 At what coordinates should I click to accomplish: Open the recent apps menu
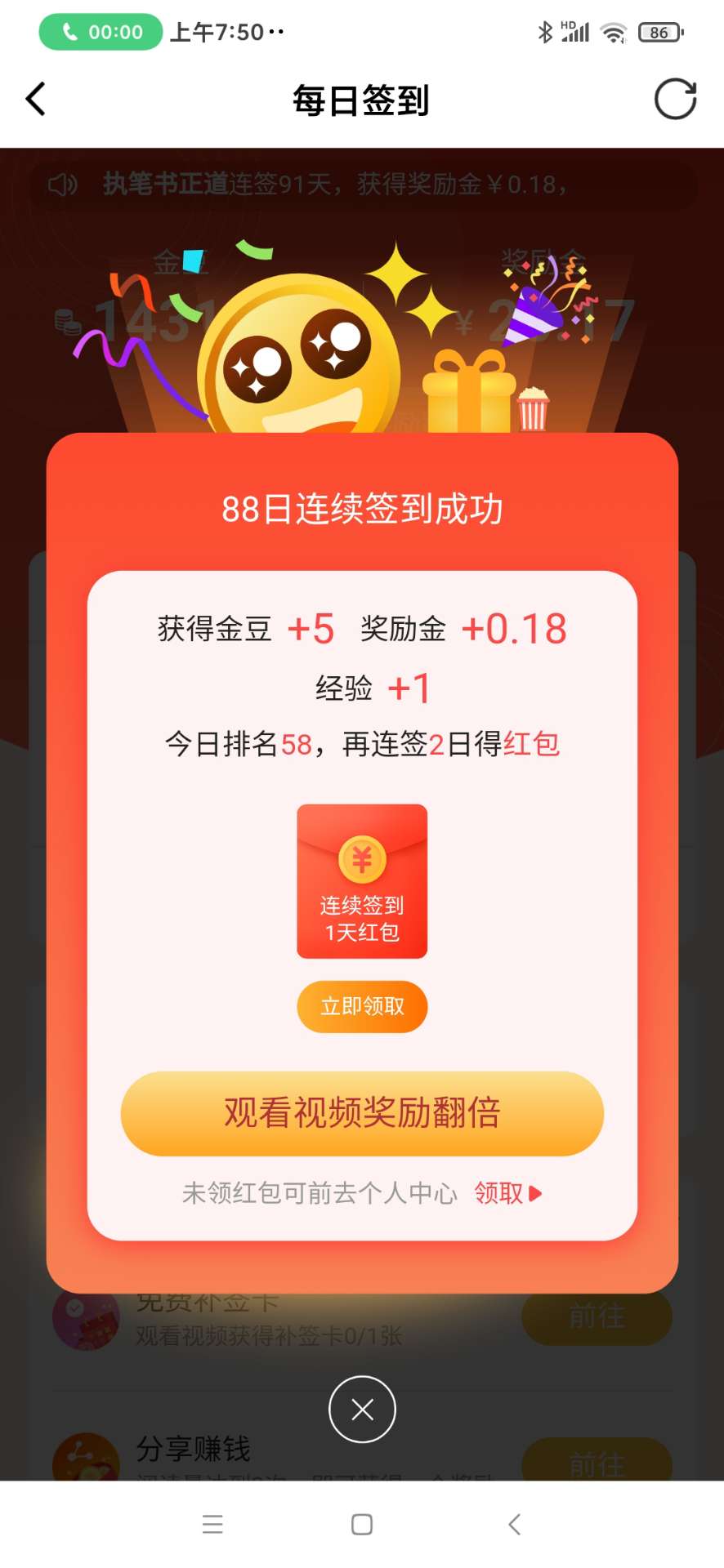click(212, 1524)
